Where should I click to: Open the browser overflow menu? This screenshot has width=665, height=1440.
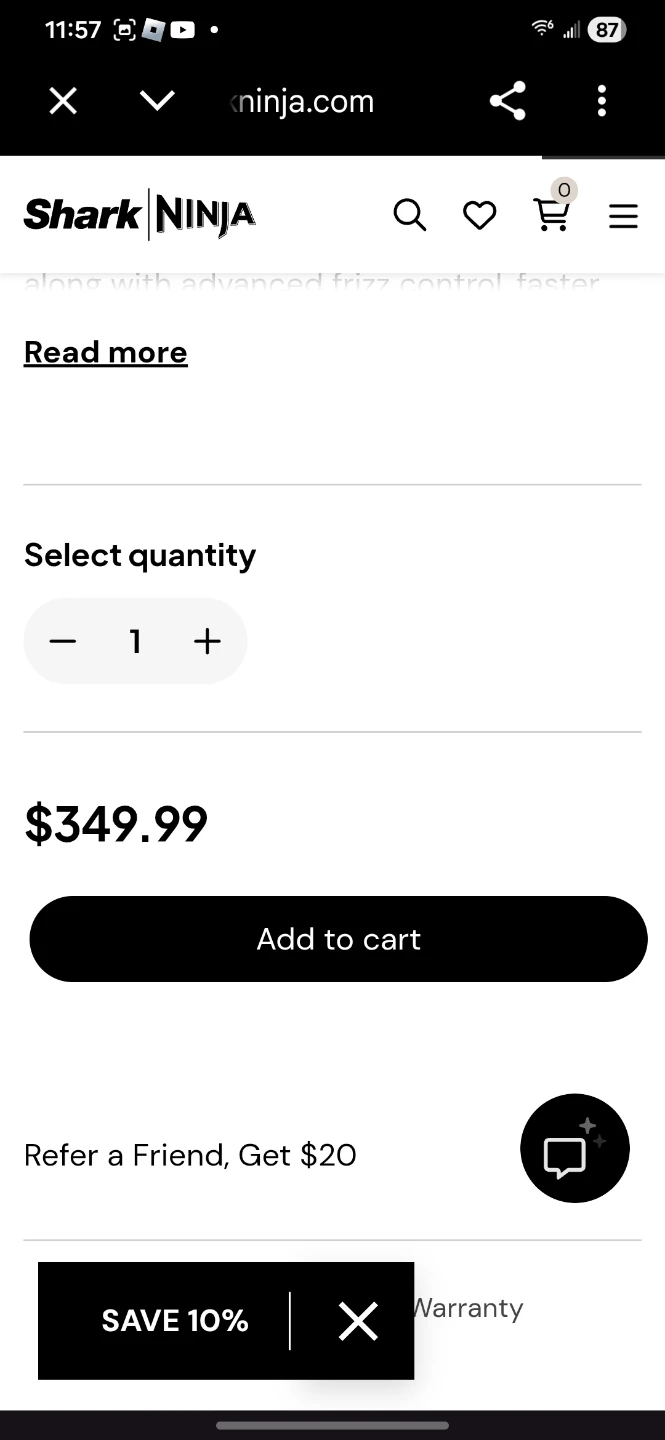point(601,101)
